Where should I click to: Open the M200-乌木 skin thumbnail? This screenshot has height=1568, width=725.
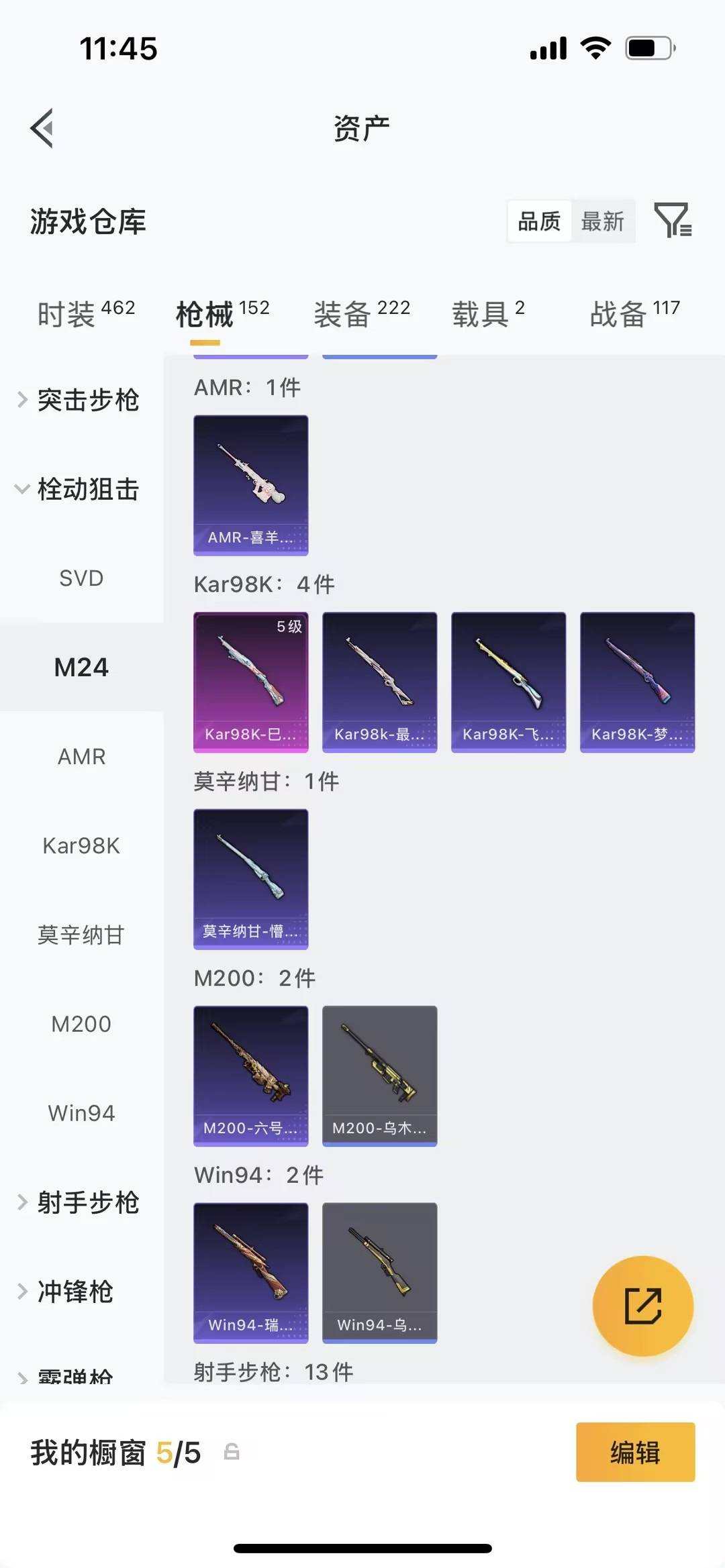pyautogui.click(x=379, y=1073)
